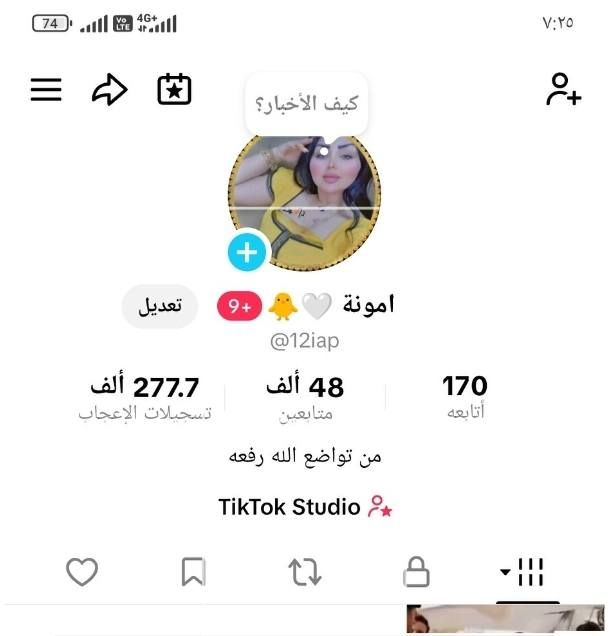This screenshot has width=609, height=636.
Task: Switch to the videos grid tab
Action: (x=527, y=572)
